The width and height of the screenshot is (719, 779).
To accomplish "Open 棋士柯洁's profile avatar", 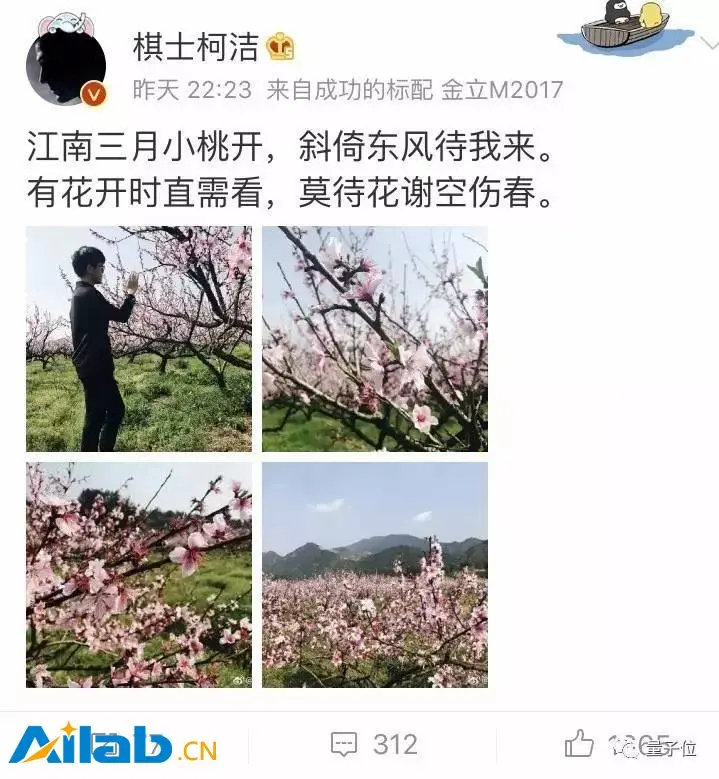I will (x=66, y=62).
